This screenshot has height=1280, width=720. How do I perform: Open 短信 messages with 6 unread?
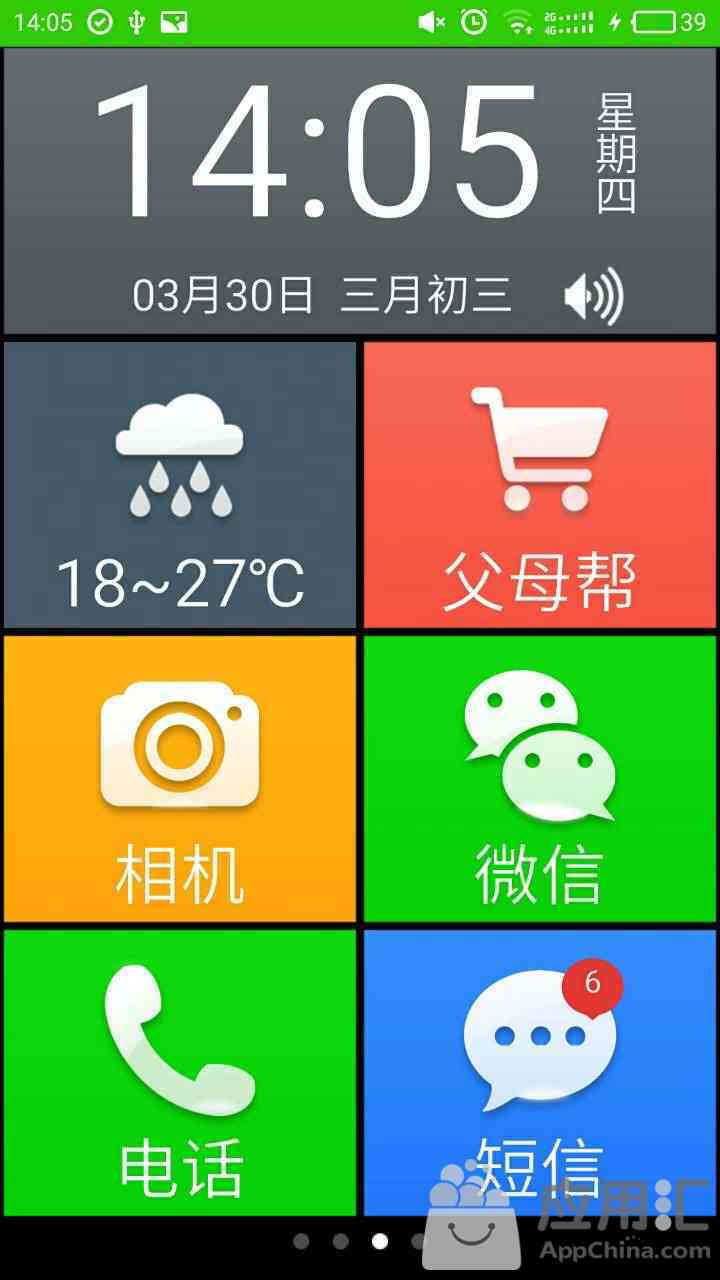(x=540, y=1073)
